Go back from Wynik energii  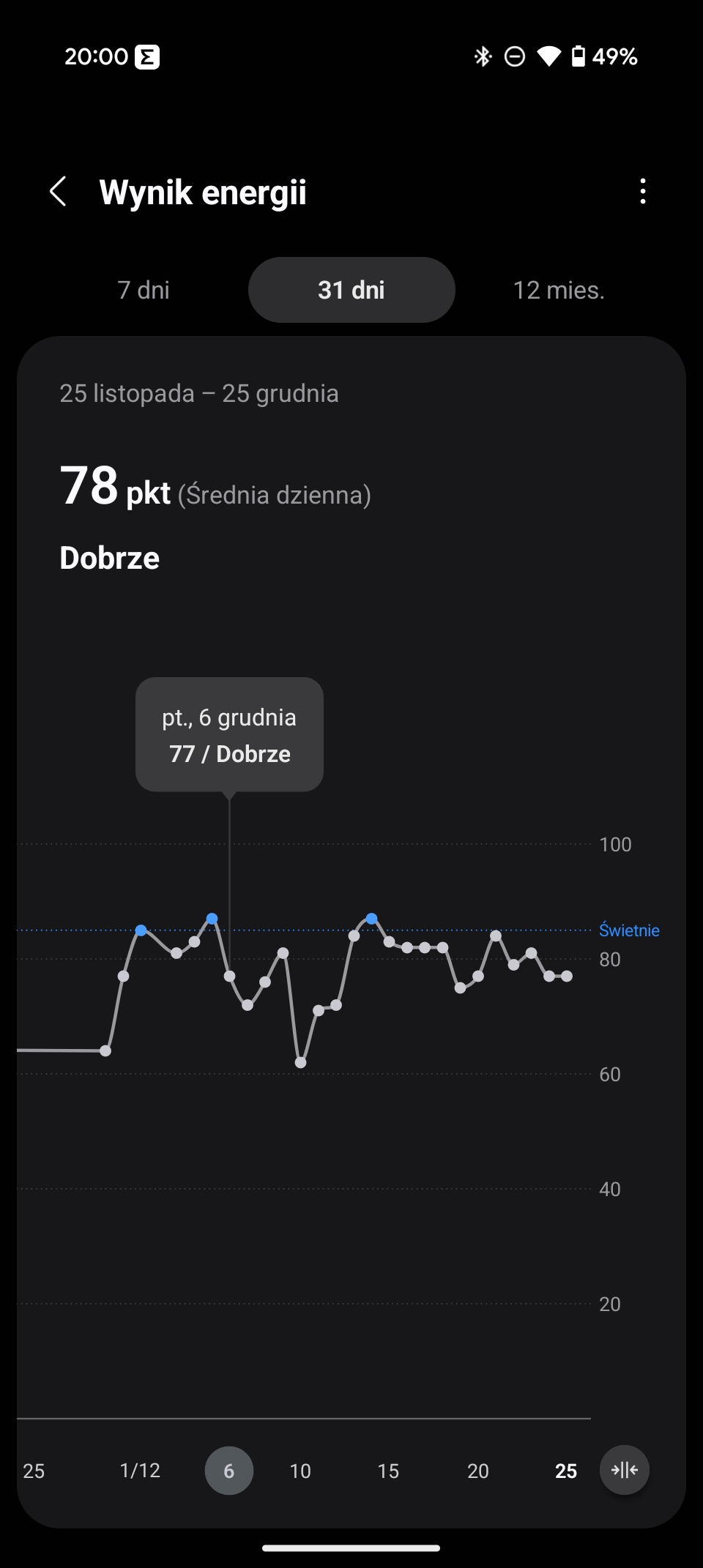coord(58,192)
